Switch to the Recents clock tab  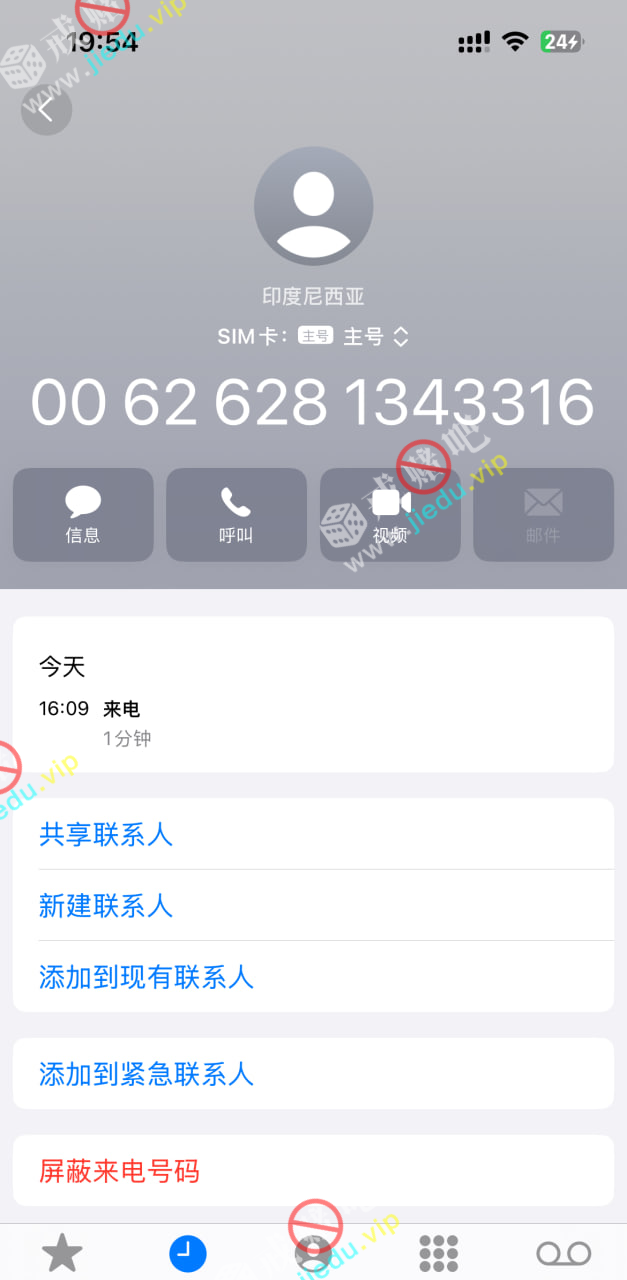tap(187, 1252)
